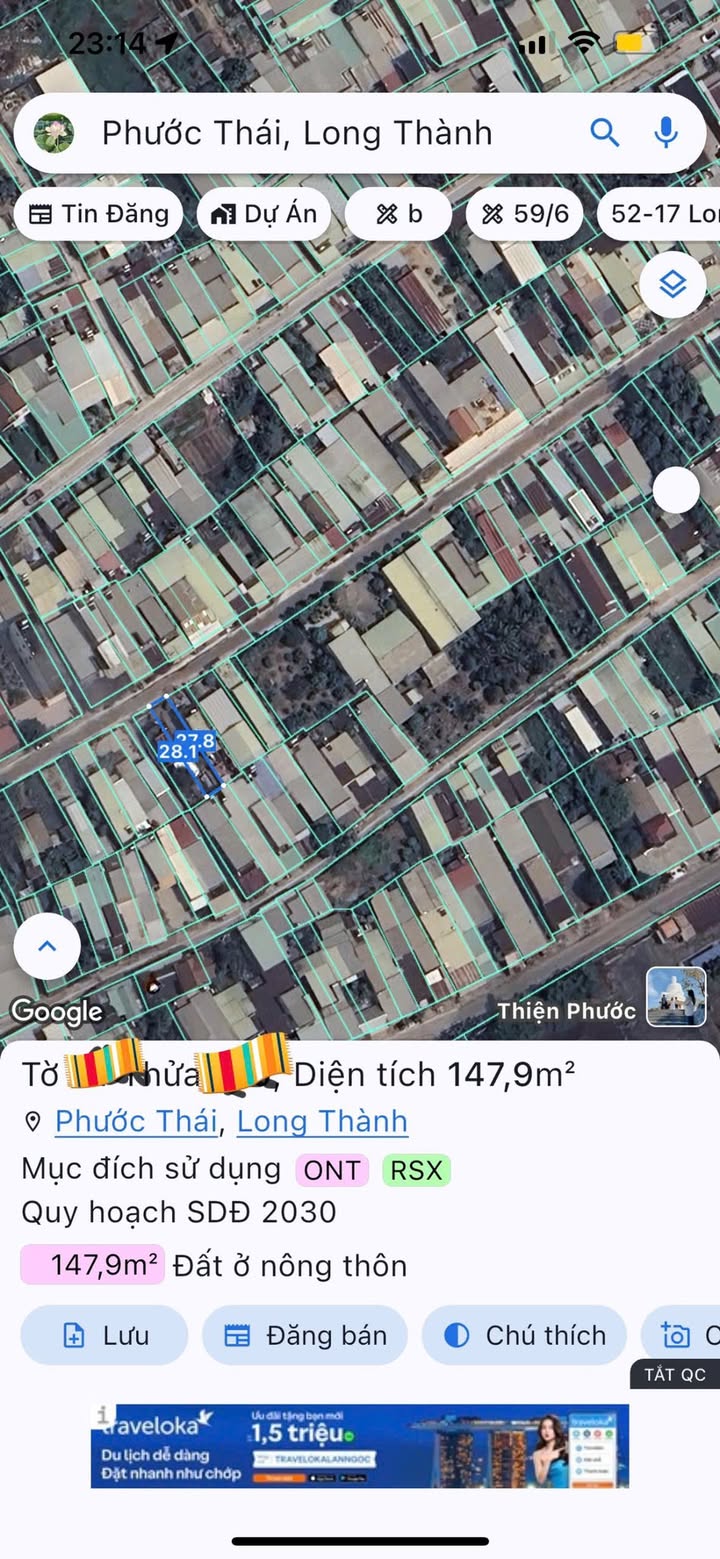Screen dimensions: 720x1559
Task: Dismiss ads with TẮT QC
Action: click(674, 1374)
